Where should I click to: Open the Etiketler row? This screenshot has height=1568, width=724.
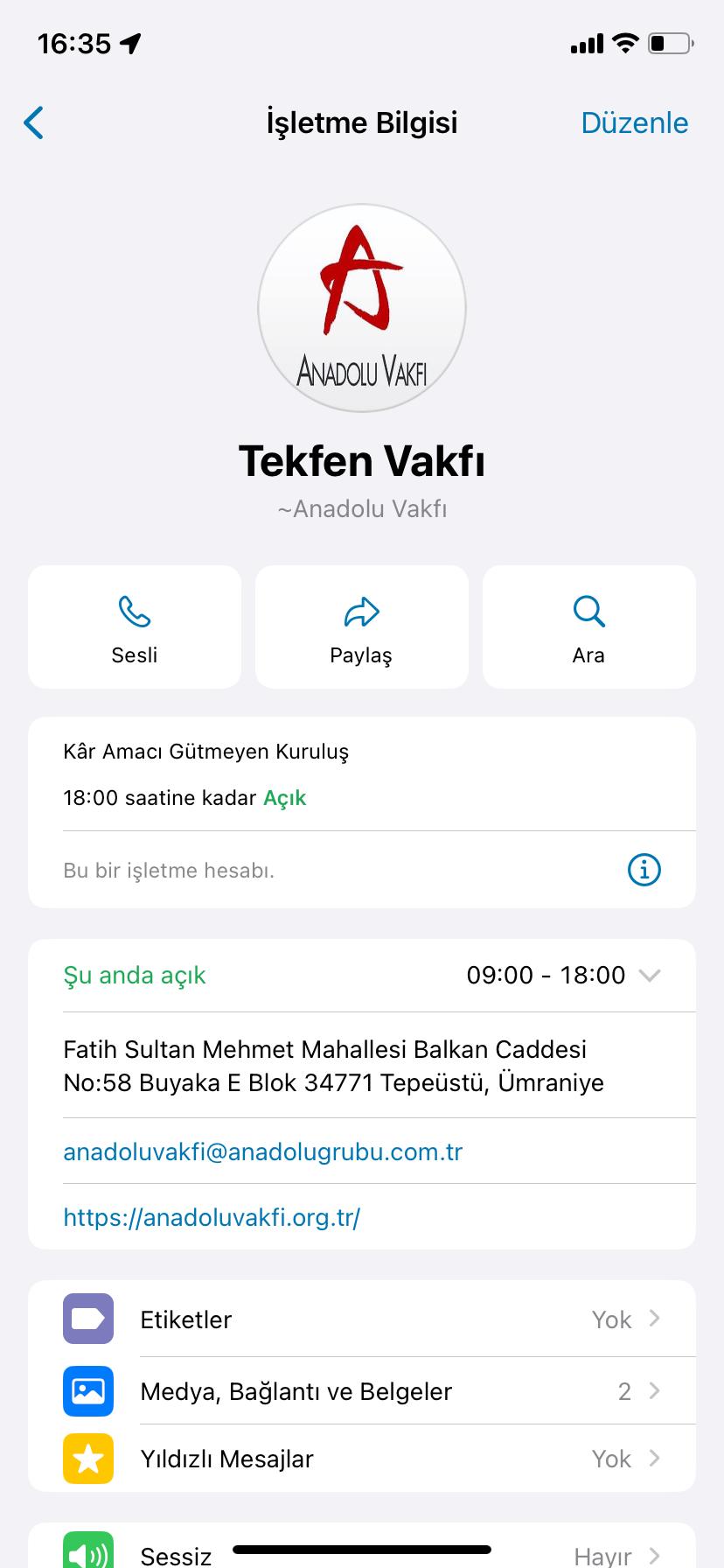tap(362, 1319)
